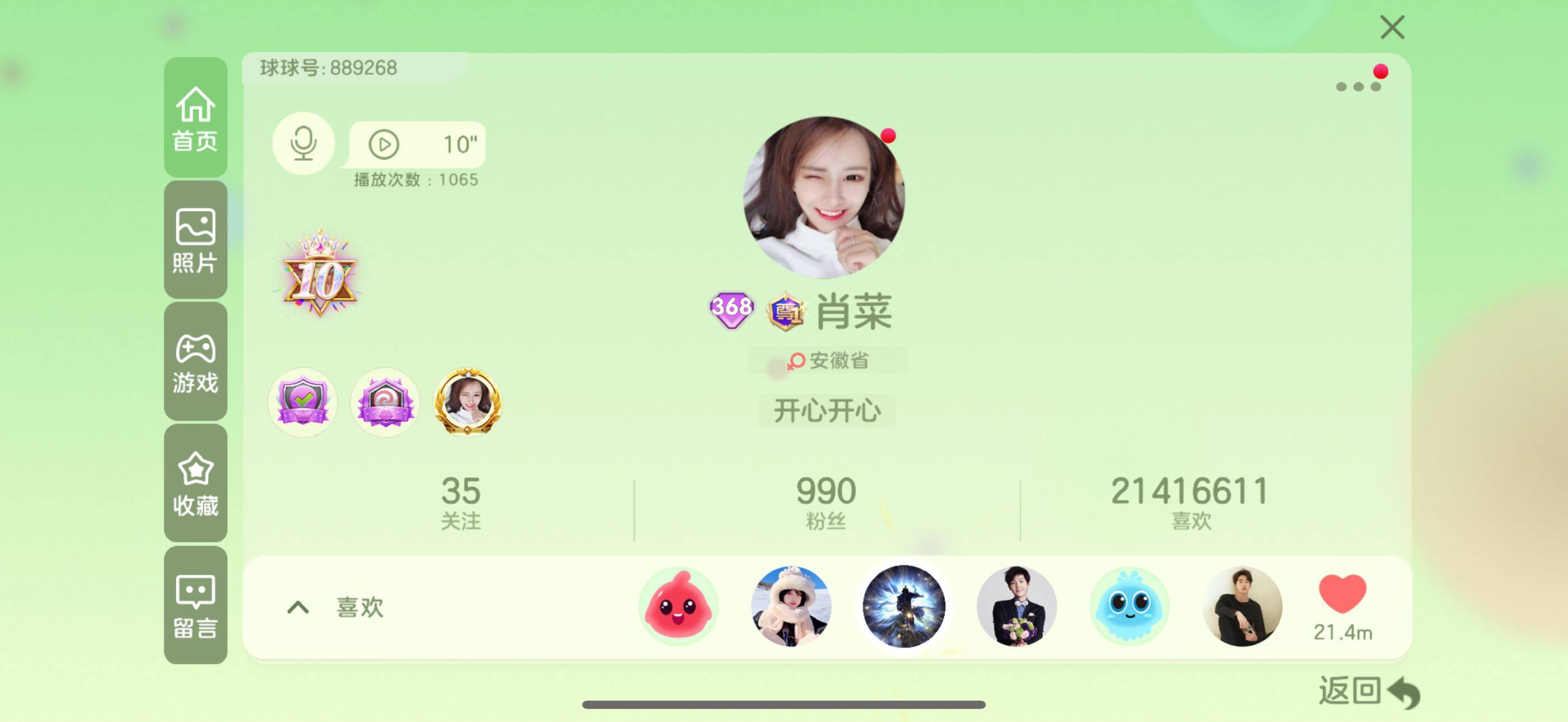Tap the microphone record button
The width and height of the screenshot is (1568, 722).
click(303, 143)
